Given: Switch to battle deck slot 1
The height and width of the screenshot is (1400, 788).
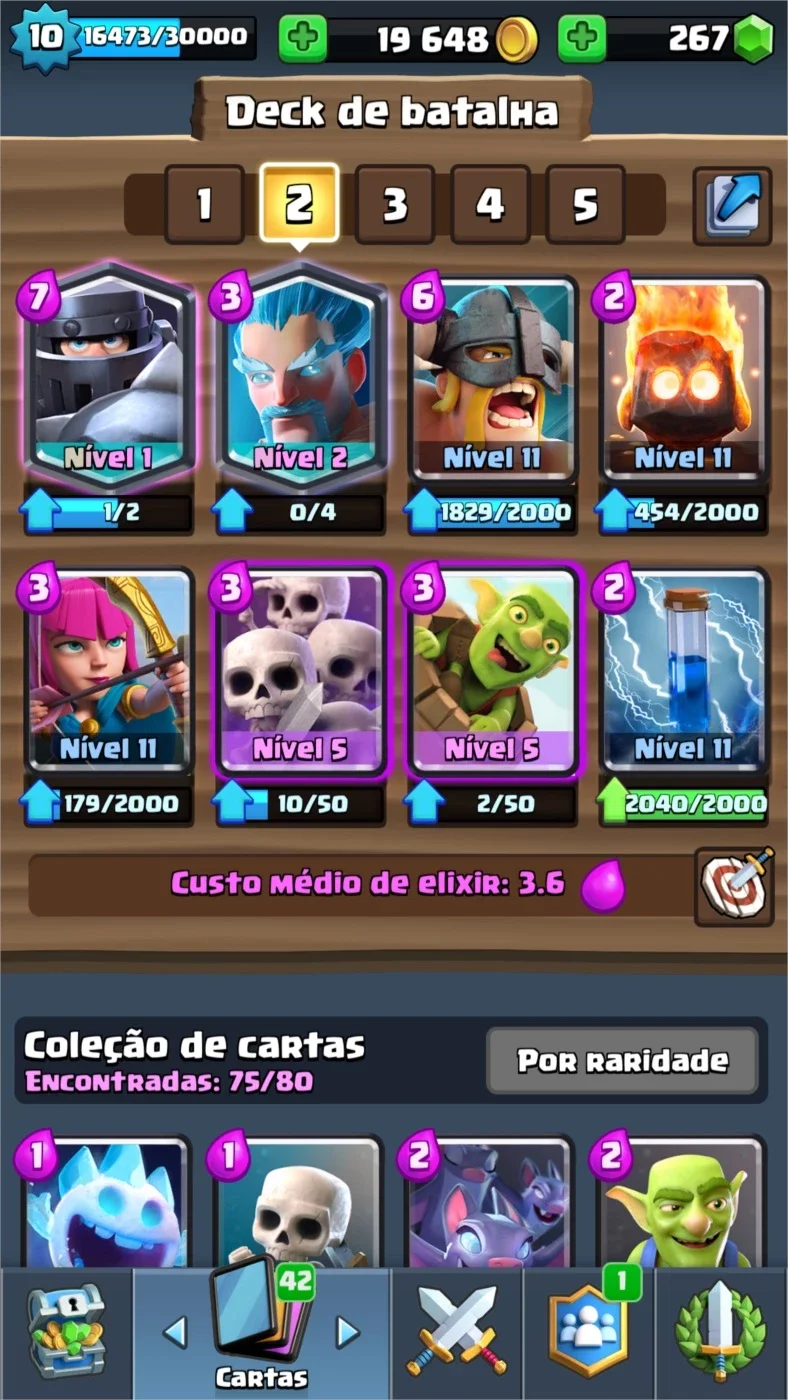Looking at the screenshot, I should click(204, 204).
